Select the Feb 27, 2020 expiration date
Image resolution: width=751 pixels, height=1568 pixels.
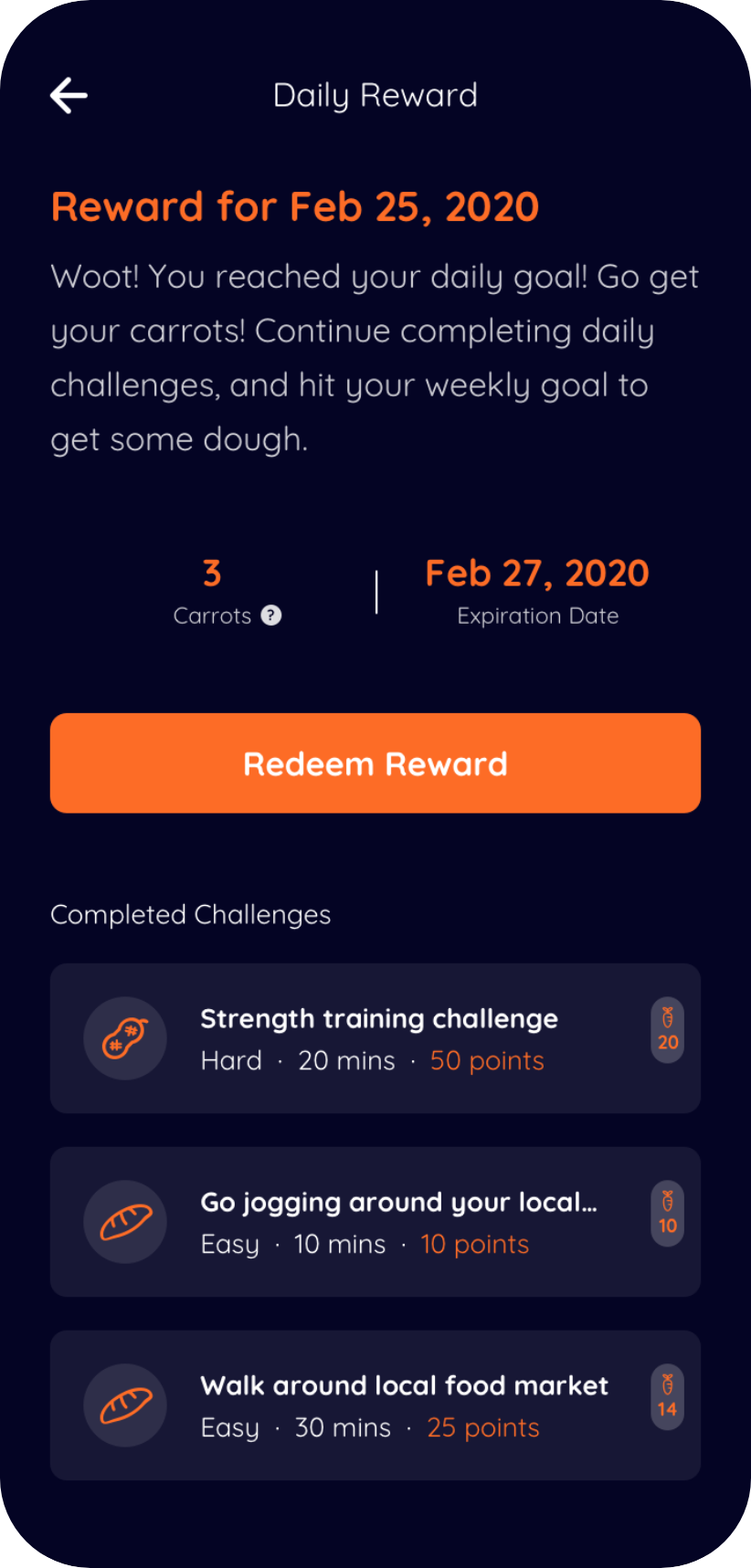click(537, 572)
